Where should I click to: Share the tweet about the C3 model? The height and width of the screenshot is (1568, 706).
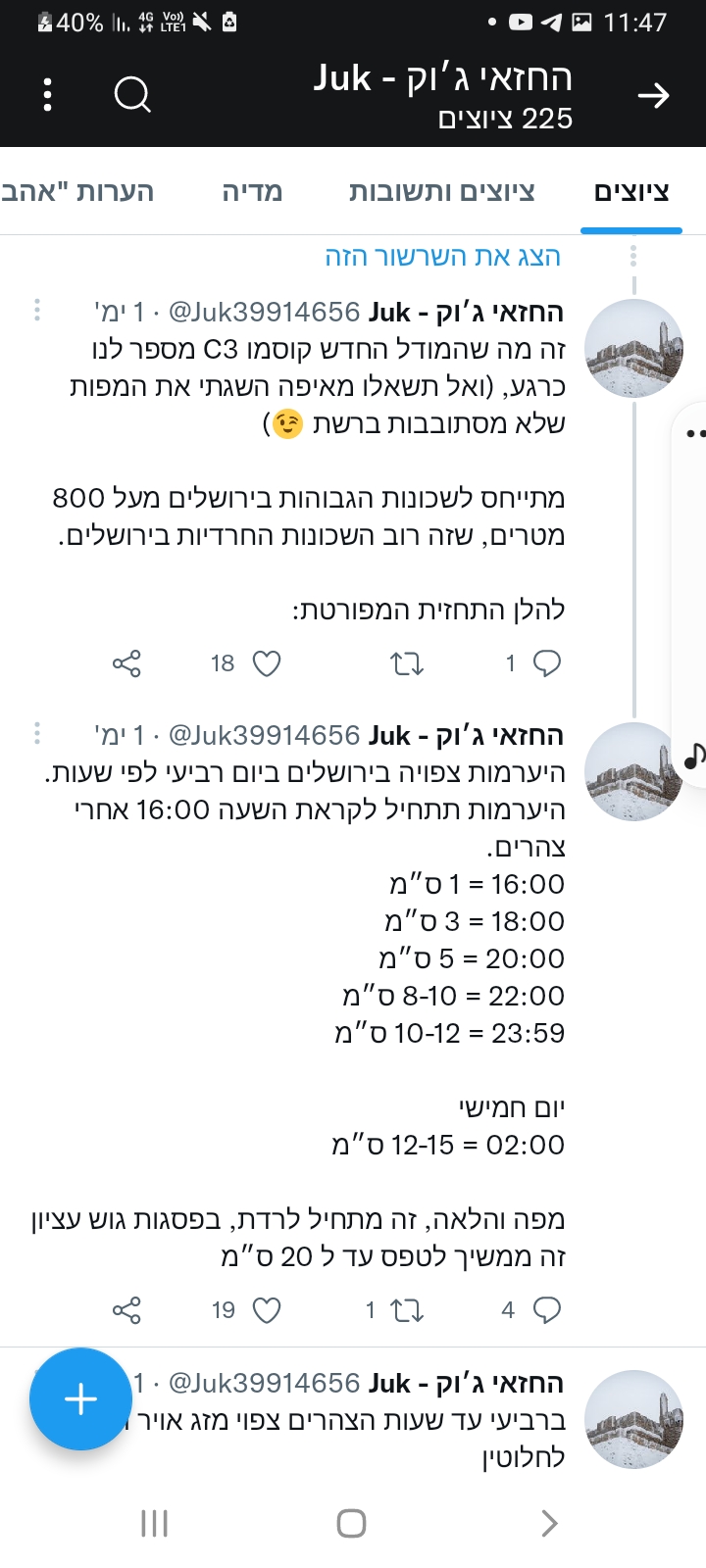[x=126, y=663]
